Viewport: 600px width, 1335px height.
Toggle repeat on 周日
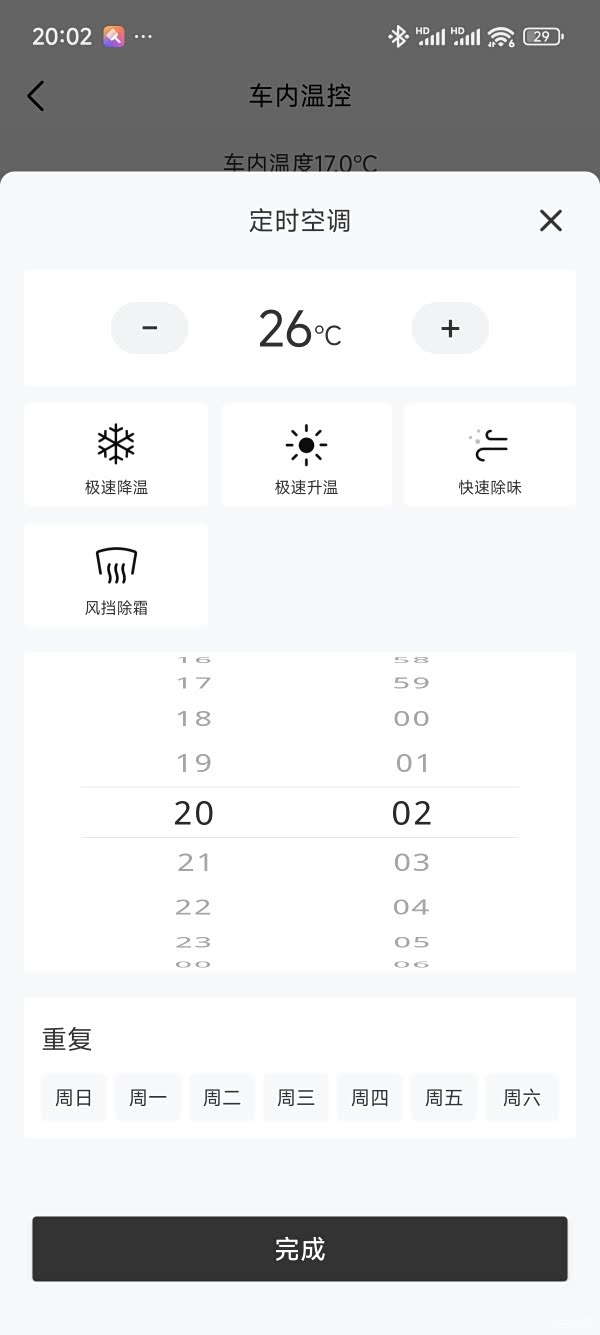pos(74,1098)
